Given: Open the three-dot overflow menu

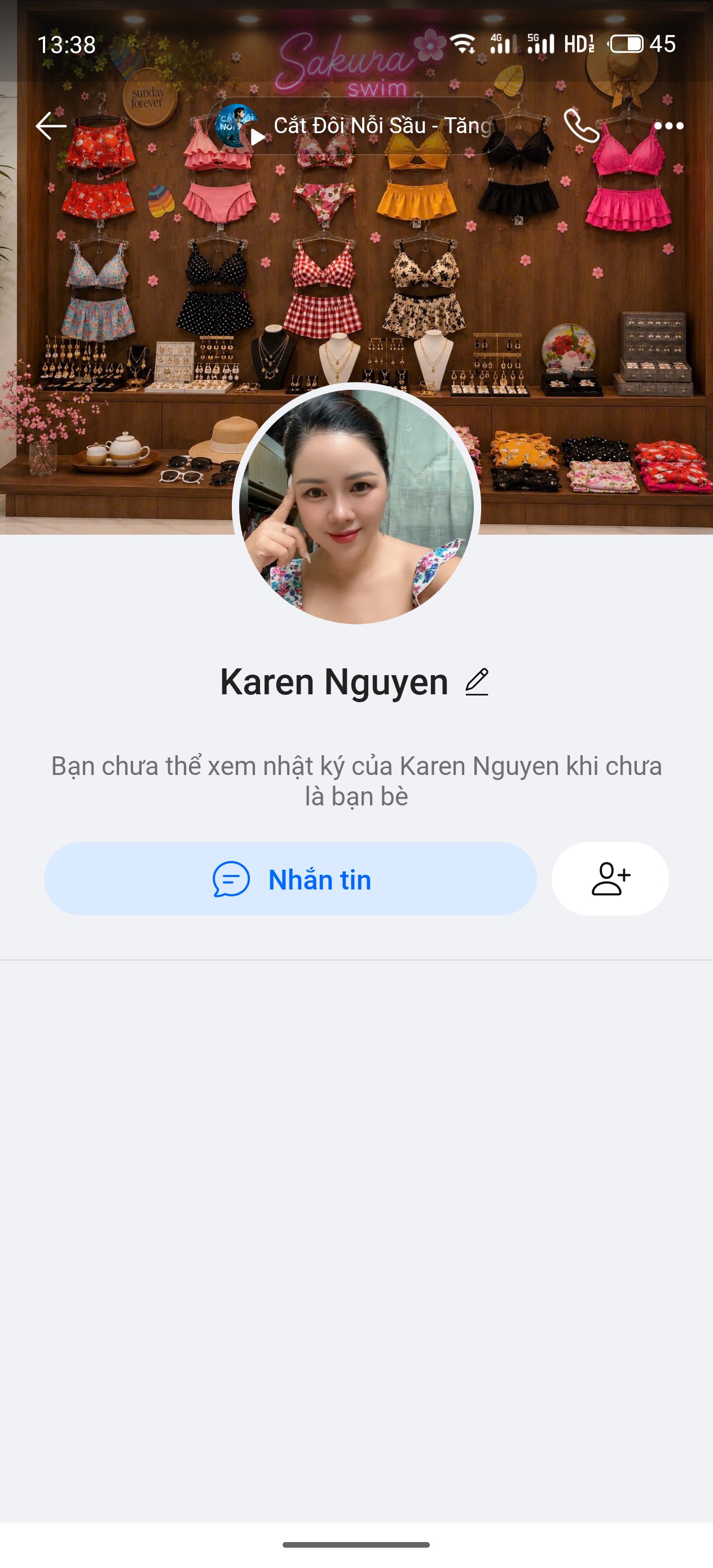Looking at the screenshot, I should (668, 126).
